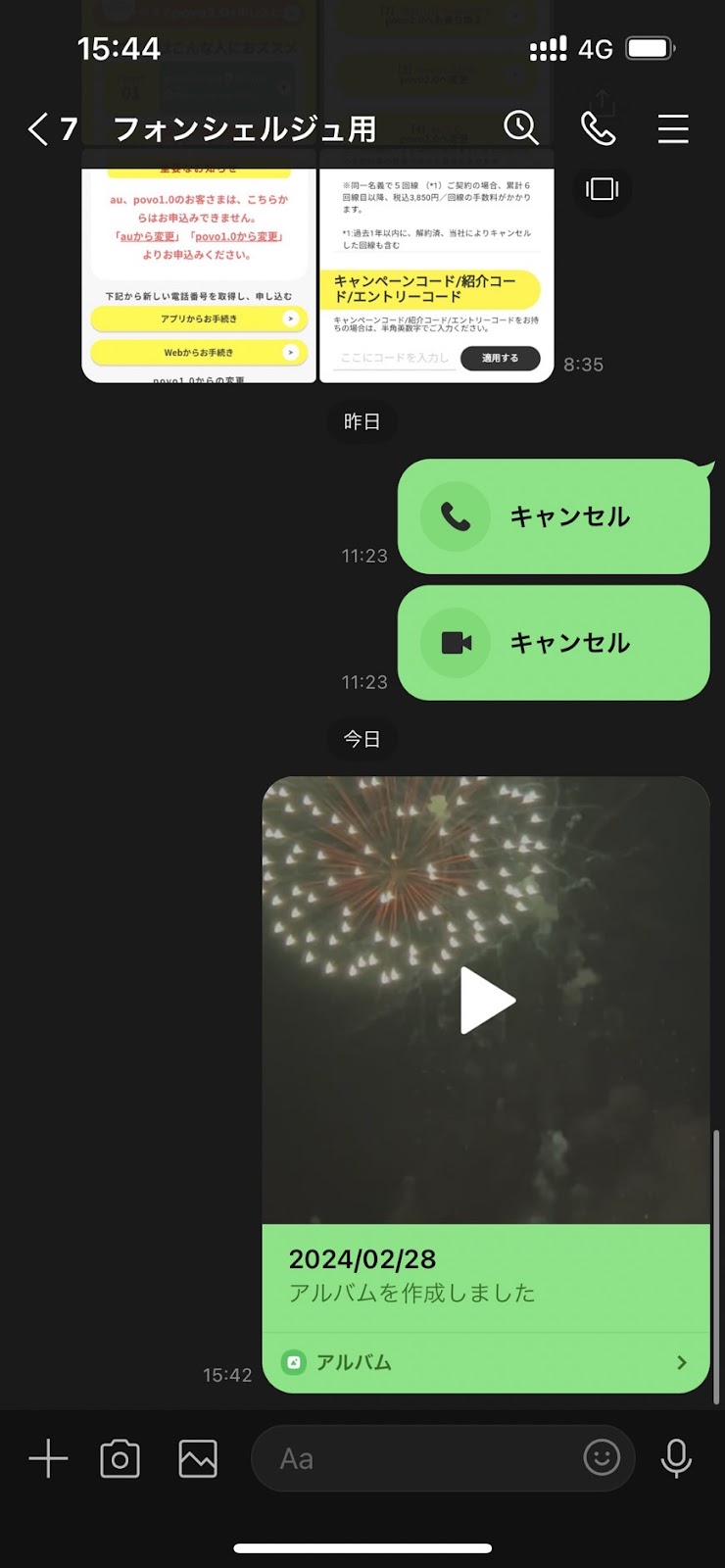This screenshot has height=1568, width=725.
Task: Open the photo gallery picker
Action: [x=198, y=1458]
